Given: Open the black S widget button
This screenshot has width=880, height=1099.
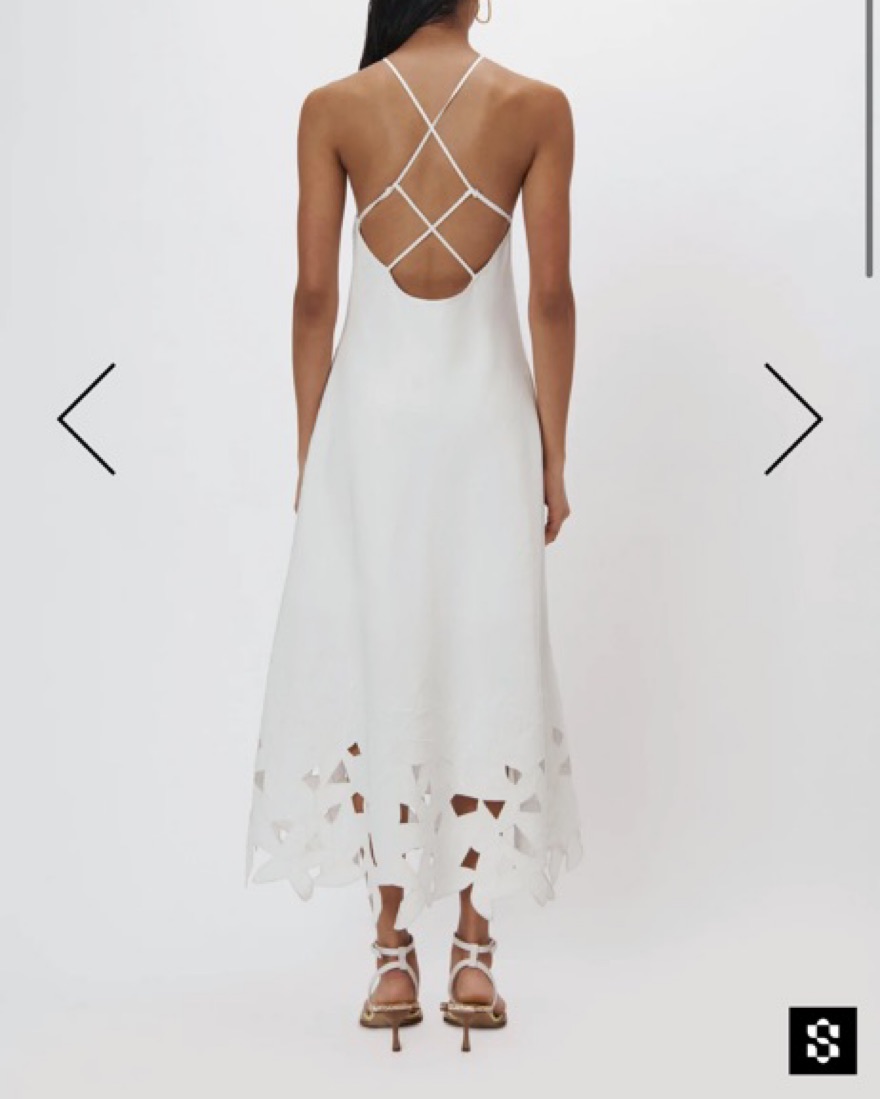Looking at the screenshot, I should click(x=822, y=1040).
